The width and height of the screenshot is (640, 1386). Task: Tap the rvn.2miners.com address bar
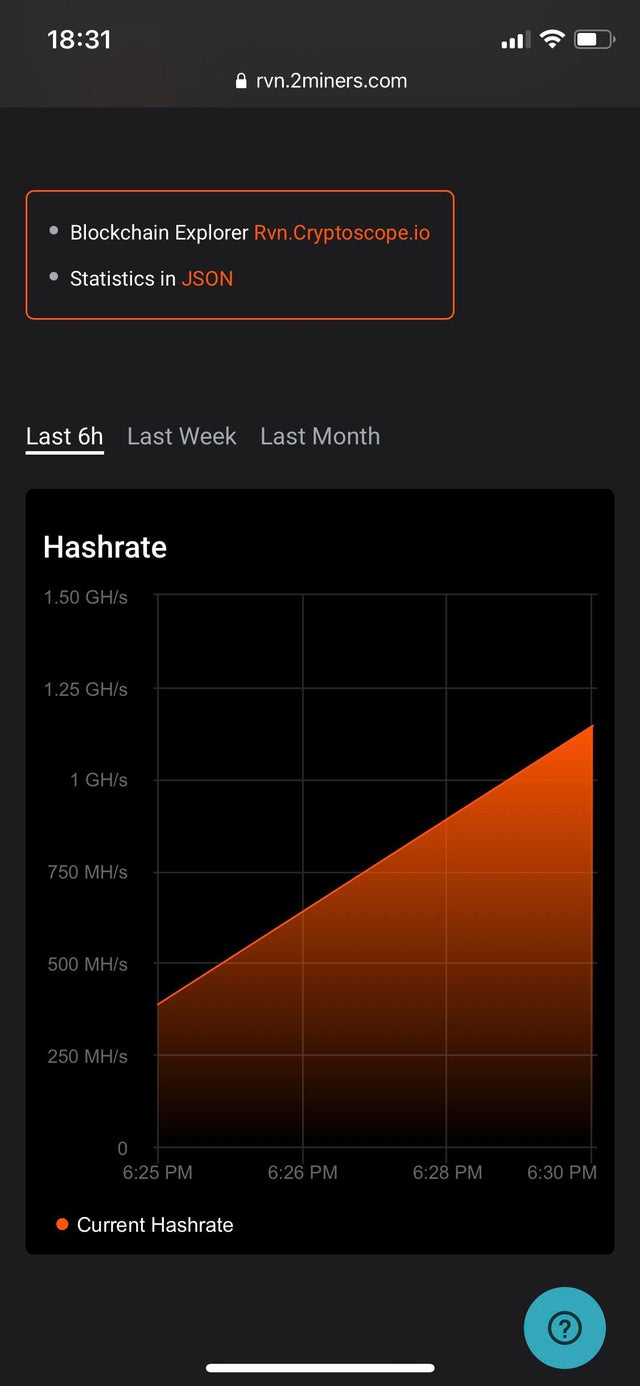(321, 81)
